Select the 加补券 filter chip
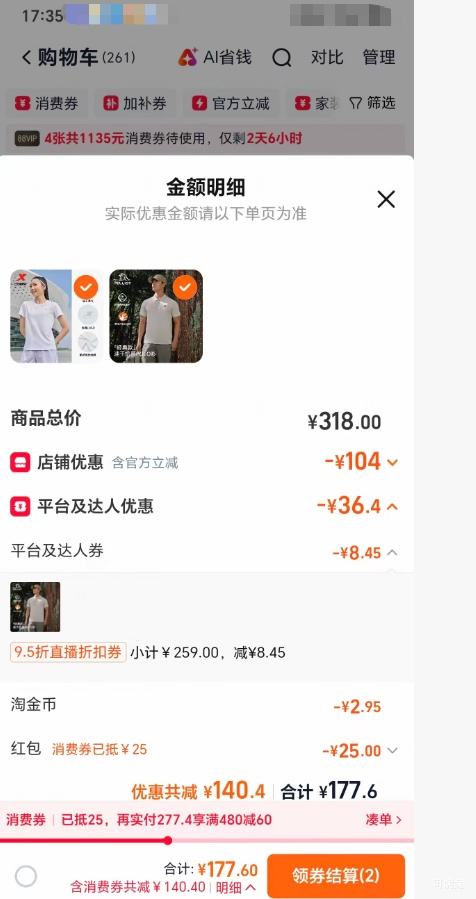 (x=135, y=103)
